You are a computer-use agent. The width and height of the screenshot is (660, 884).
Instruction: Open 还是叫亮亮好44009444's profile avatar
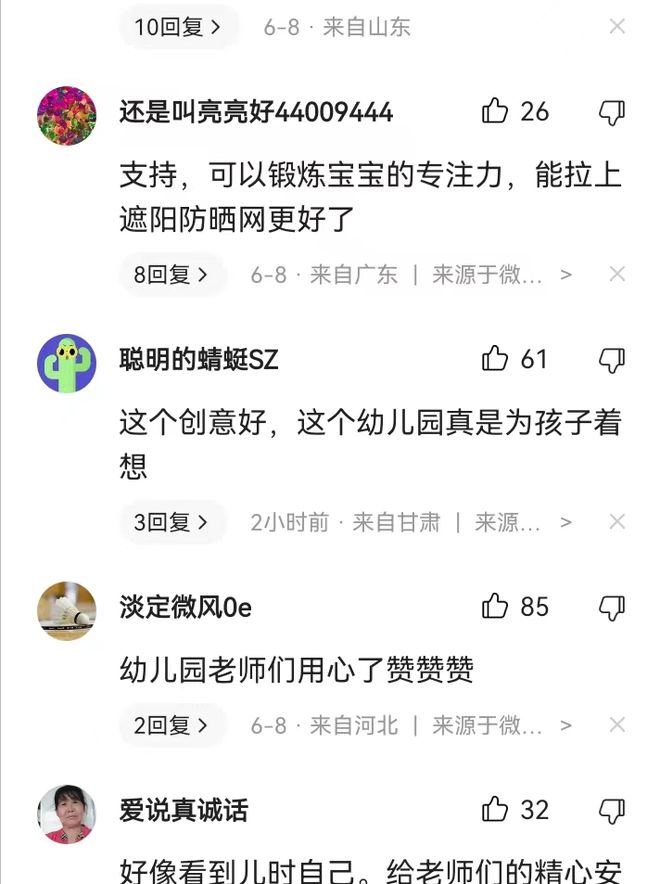click(67, 116)
